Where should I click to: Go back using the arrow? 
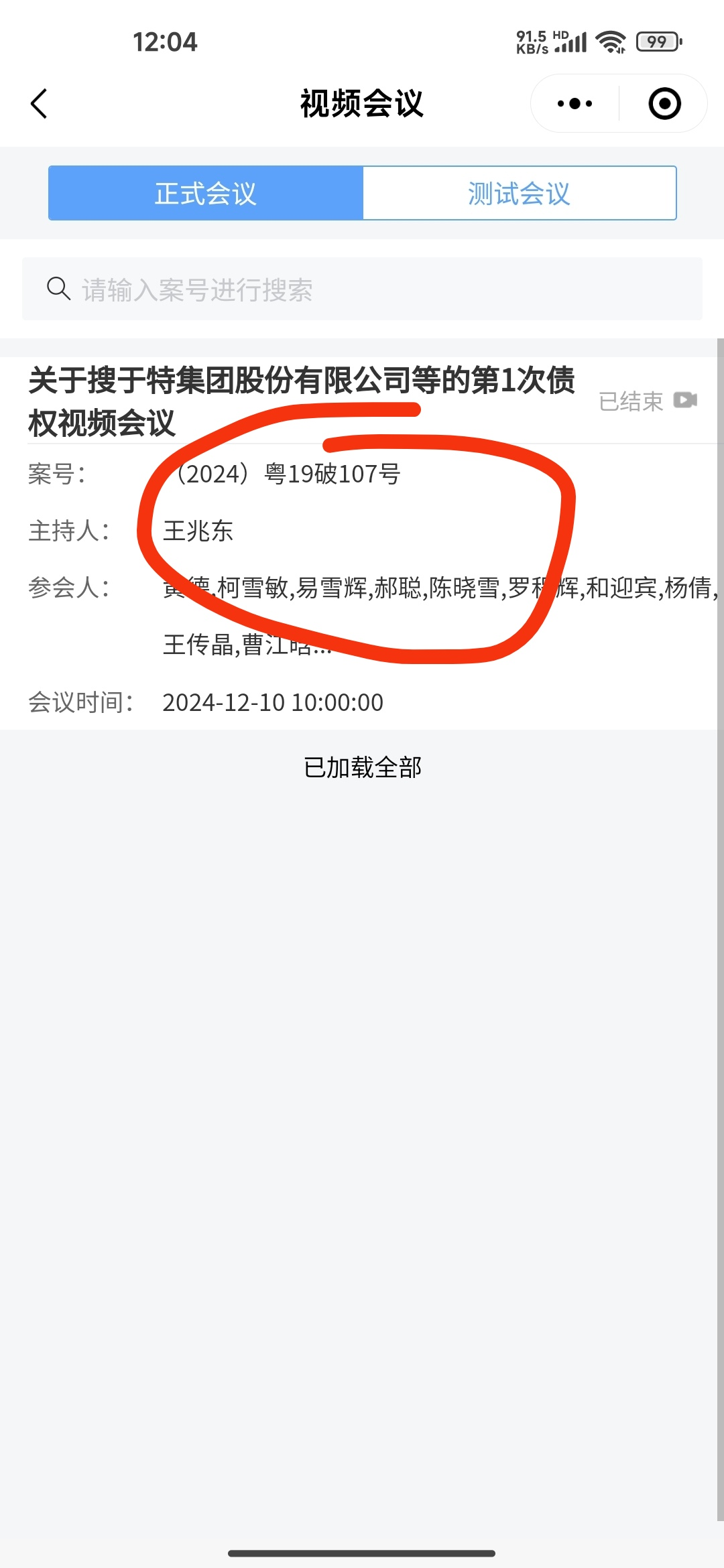point(39,104)
